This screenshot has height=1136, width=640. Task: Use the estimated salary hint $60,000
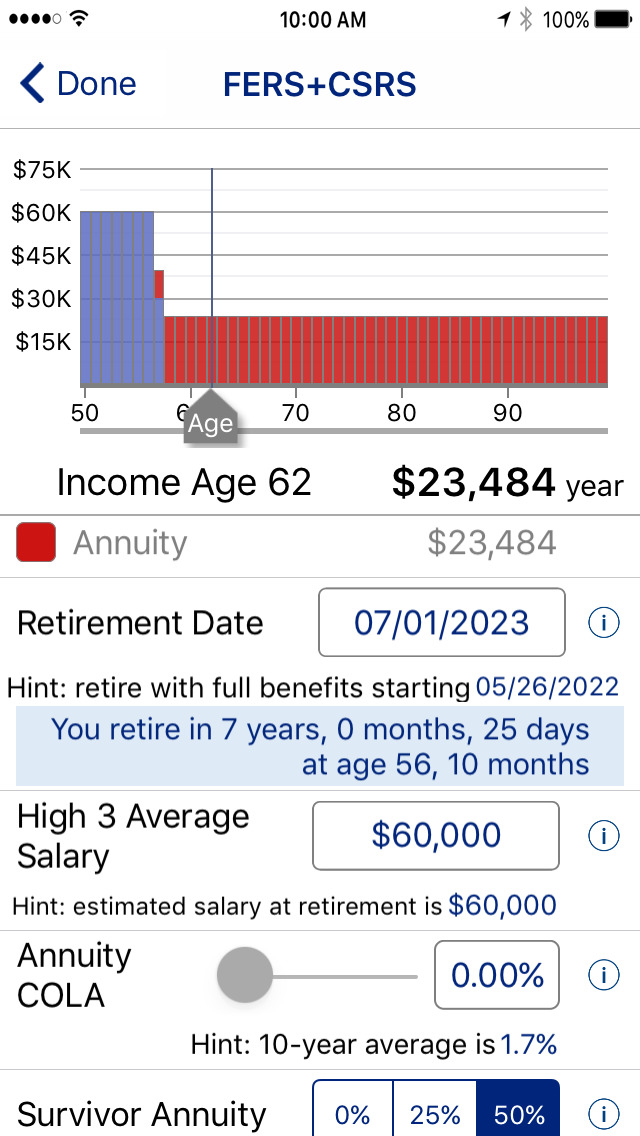click(502, 906)
